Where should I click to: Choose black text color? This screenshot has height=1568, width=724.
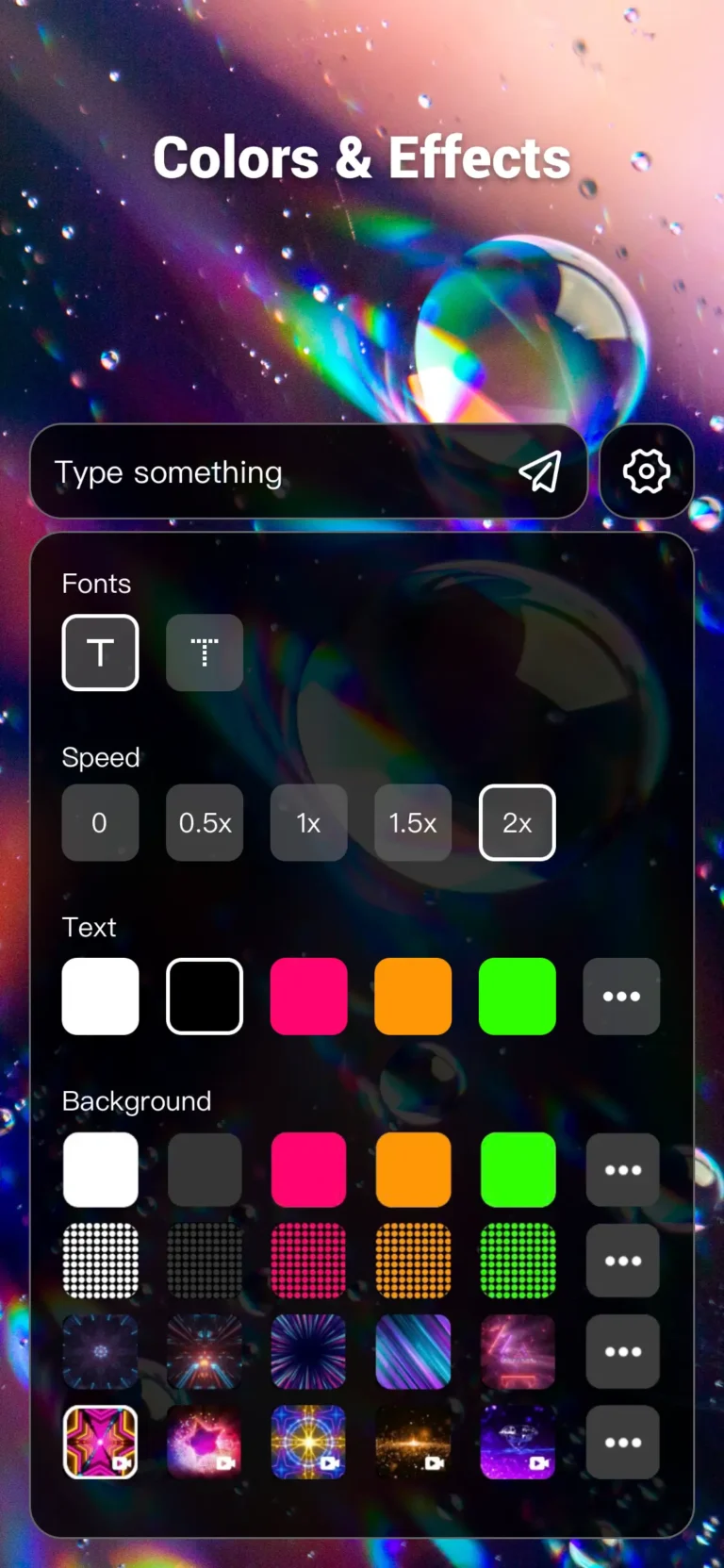click(x=205, y=996)
